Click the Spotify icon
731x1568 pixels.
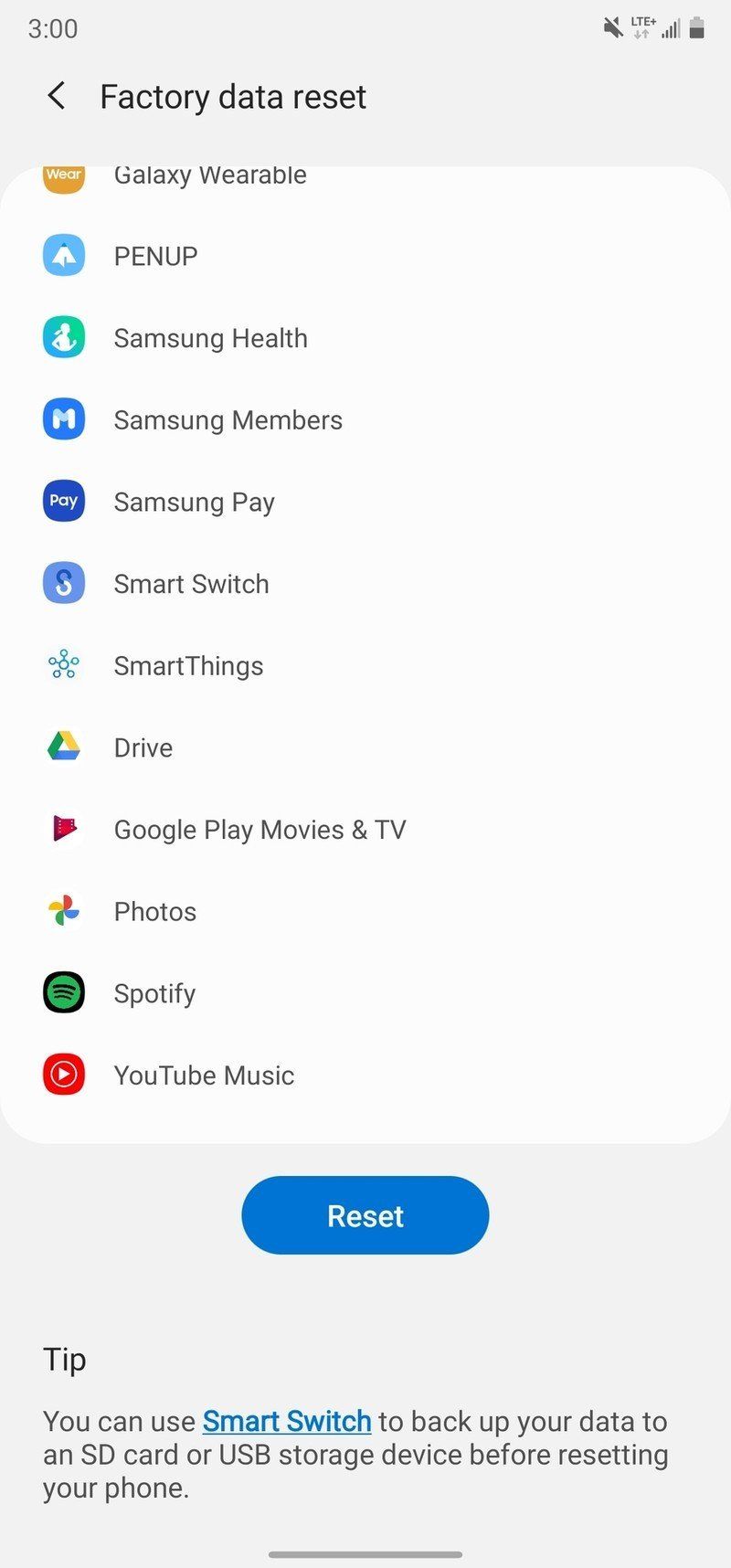[x=62, y=992]
